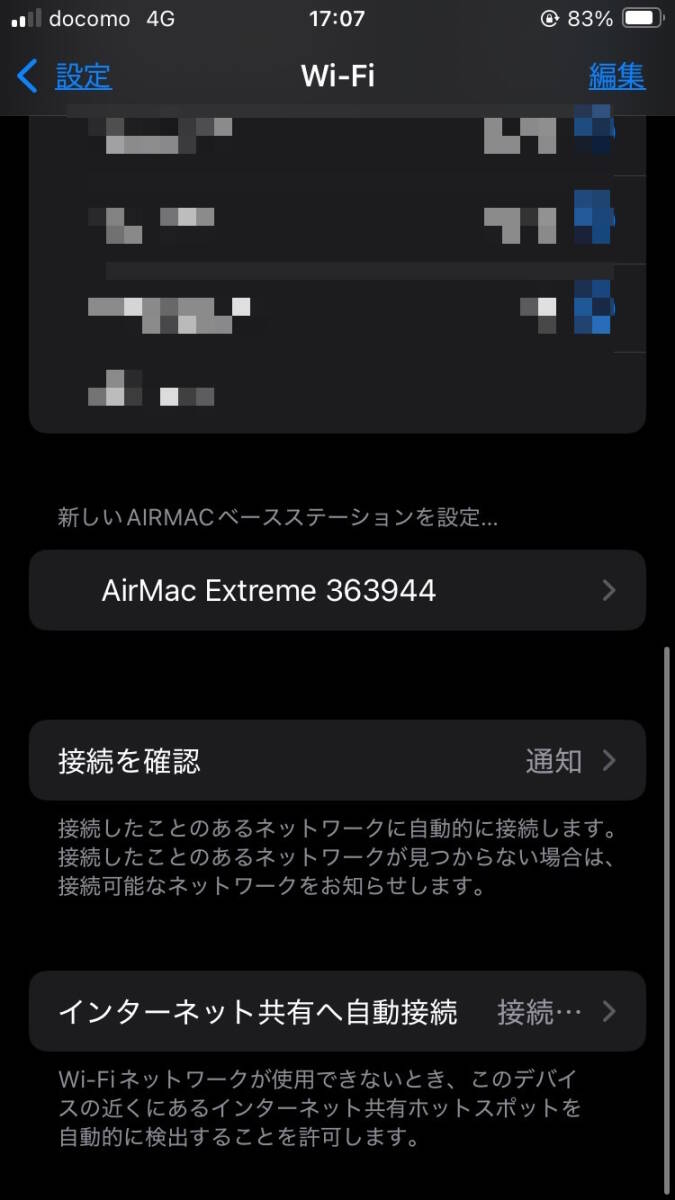Open the 接続を確認 setting
This screenshot has width=675, height=1200.
337,761
